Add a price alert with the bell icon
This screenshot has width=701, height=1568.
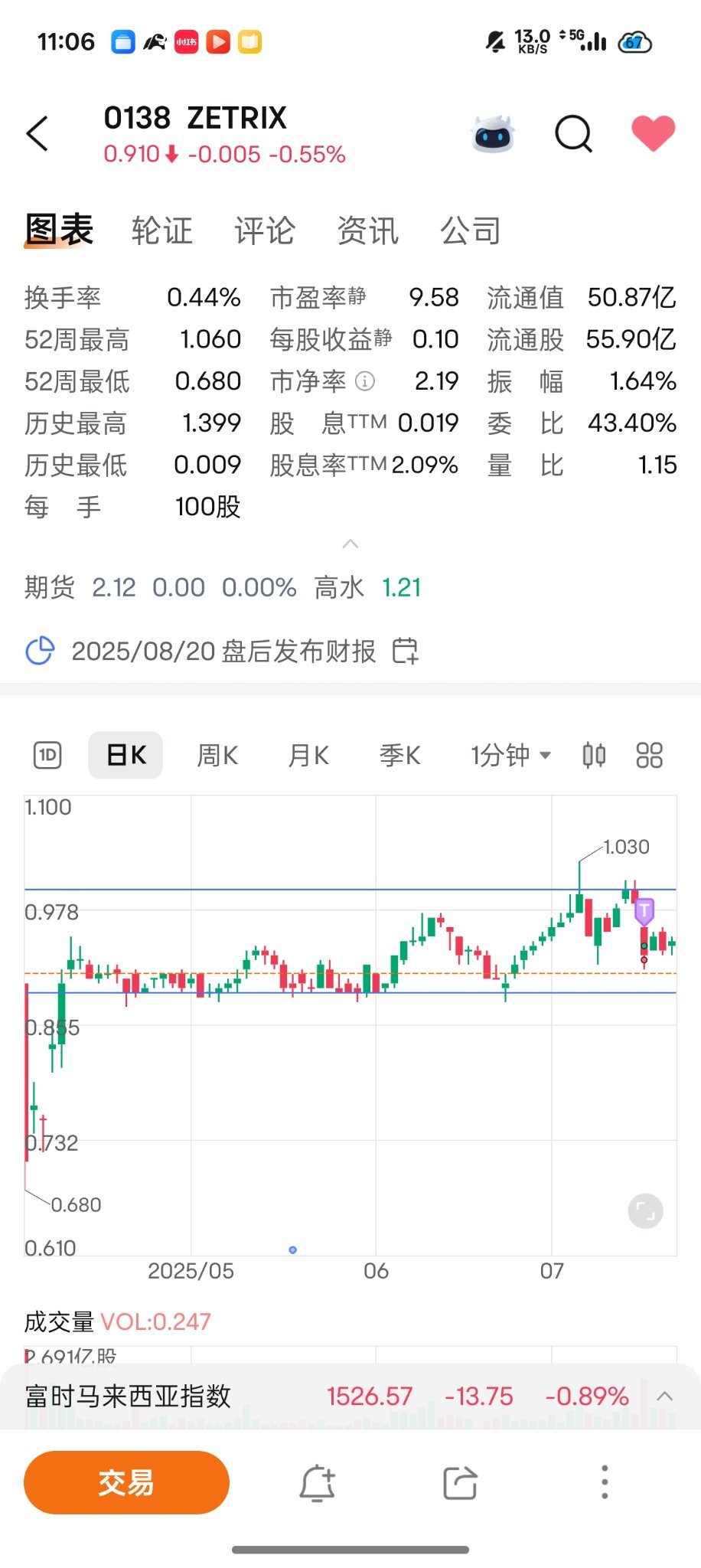click(x=317, y=1483)
